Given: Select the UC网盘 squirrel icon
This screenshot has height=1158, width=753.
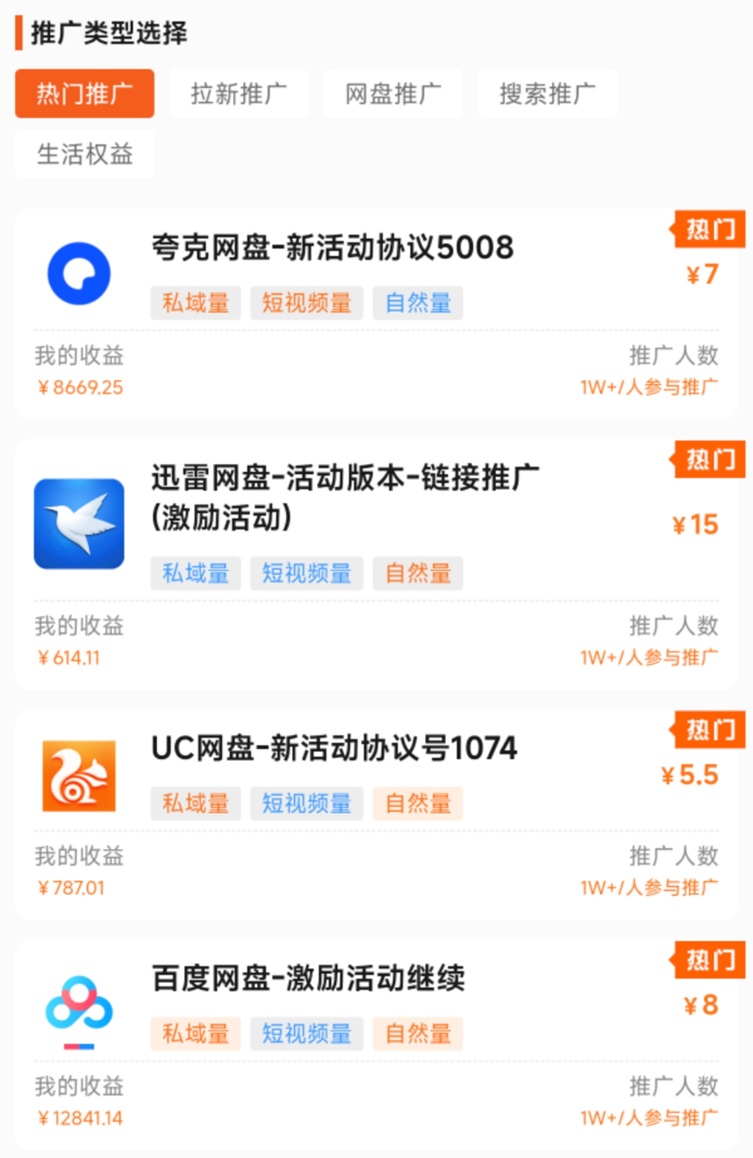Looking at the screenshot, I should point(79,776).
